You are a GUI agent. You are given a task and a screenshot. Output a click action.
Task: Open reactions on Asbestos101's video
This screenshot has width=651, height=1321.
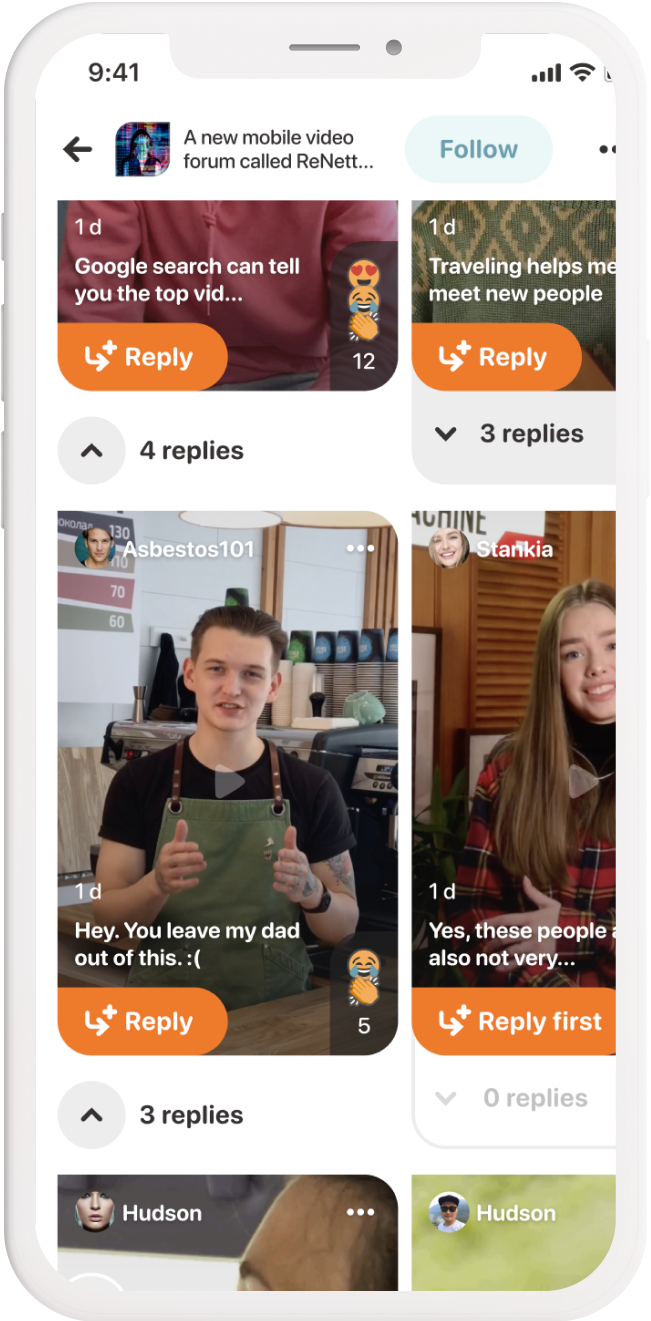[363, 990]
